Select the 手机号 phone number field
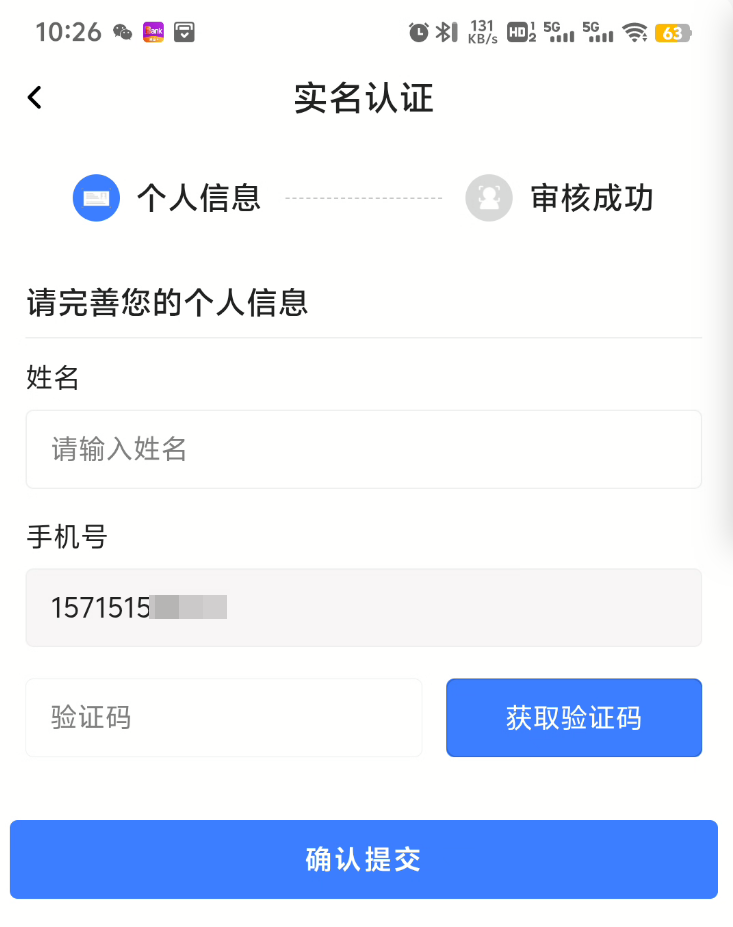733x927 pixels. pos(363,607)
